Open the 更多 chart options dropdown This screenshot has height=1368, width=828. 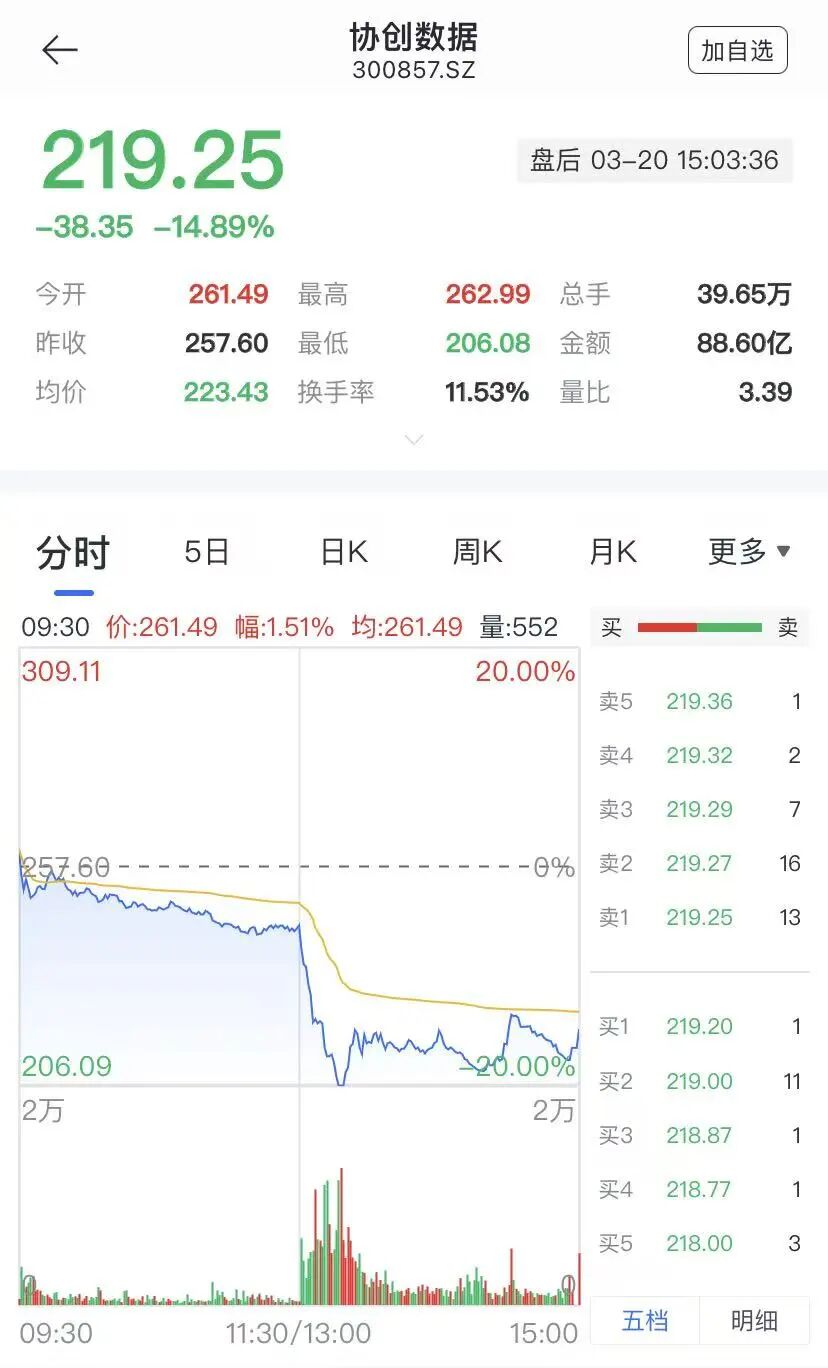tap(749, 552)
